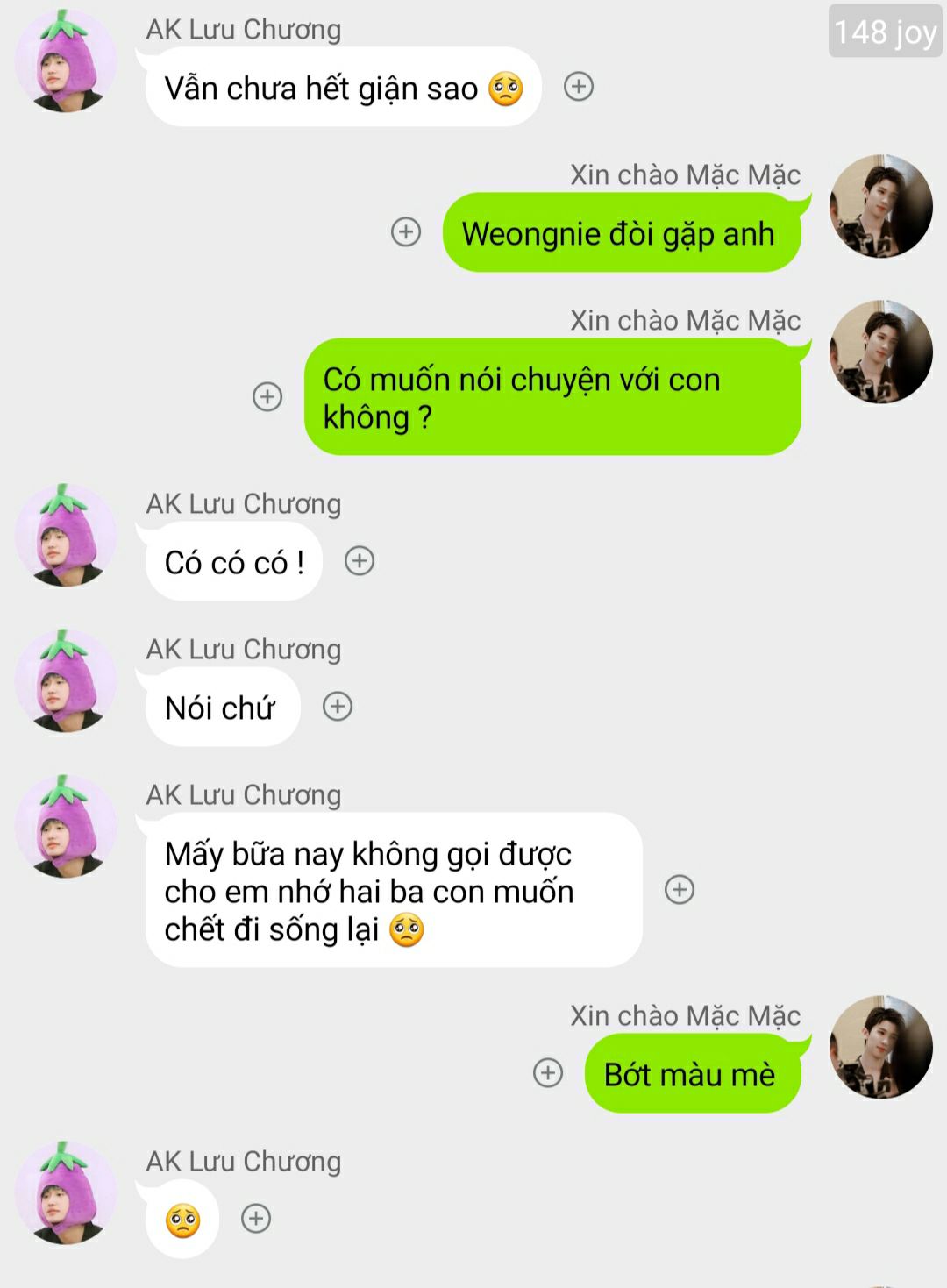Tap plus icon beside "Có muốn nói chuyện với con không ?"
Image resolution: width=947 pixels, height=1288 pixels.
tap(267, 396)
